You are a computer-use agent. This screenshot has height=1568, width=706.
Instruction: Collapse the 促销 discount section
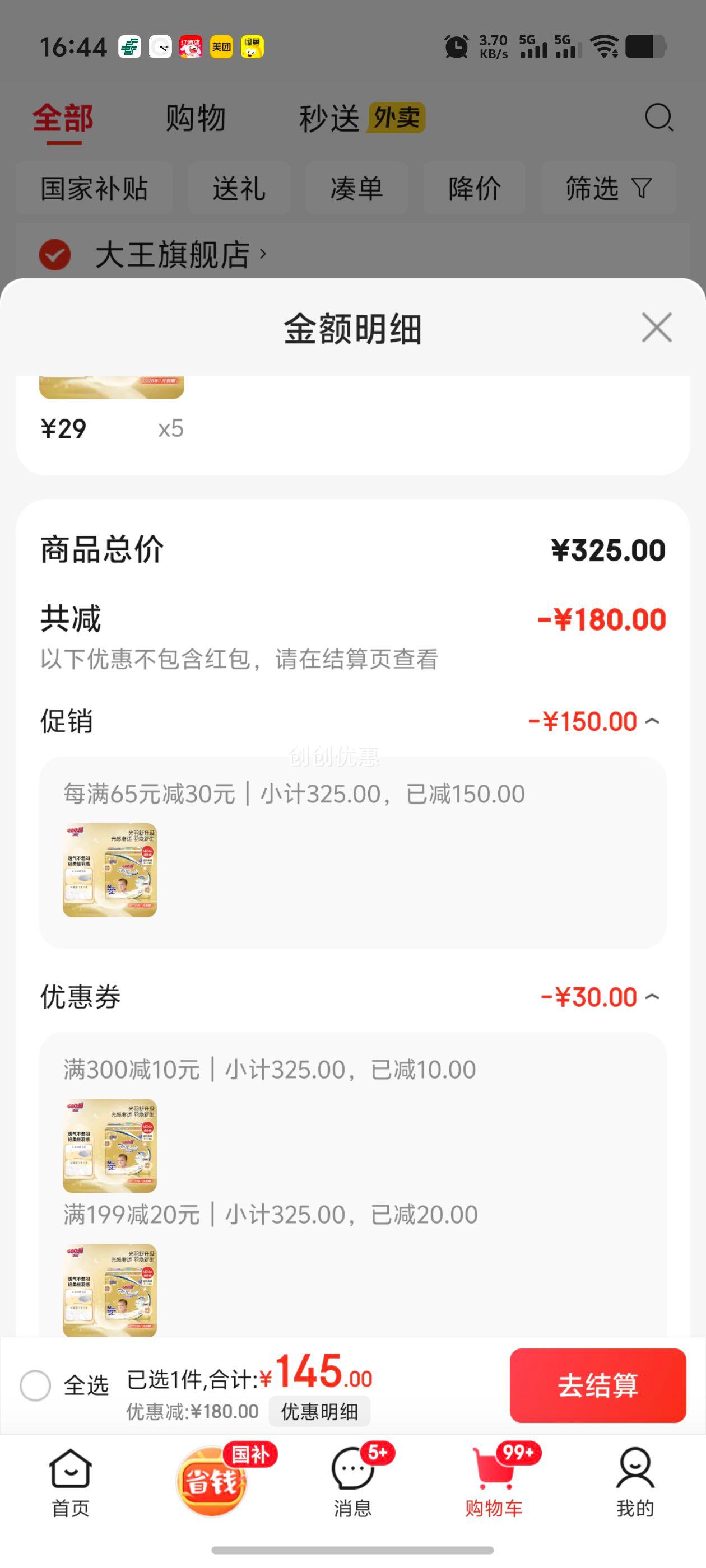tap(652, 721)
